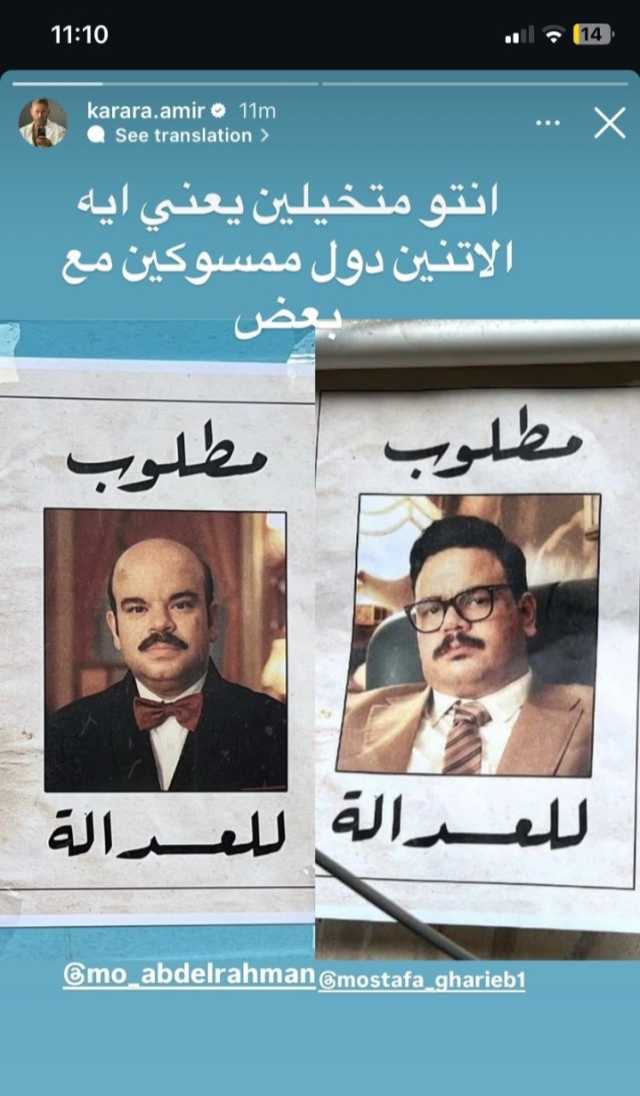Open the @mo_abdelrahman mention
This screenshot has width=640, height=1096.
(x=189, y=975)
